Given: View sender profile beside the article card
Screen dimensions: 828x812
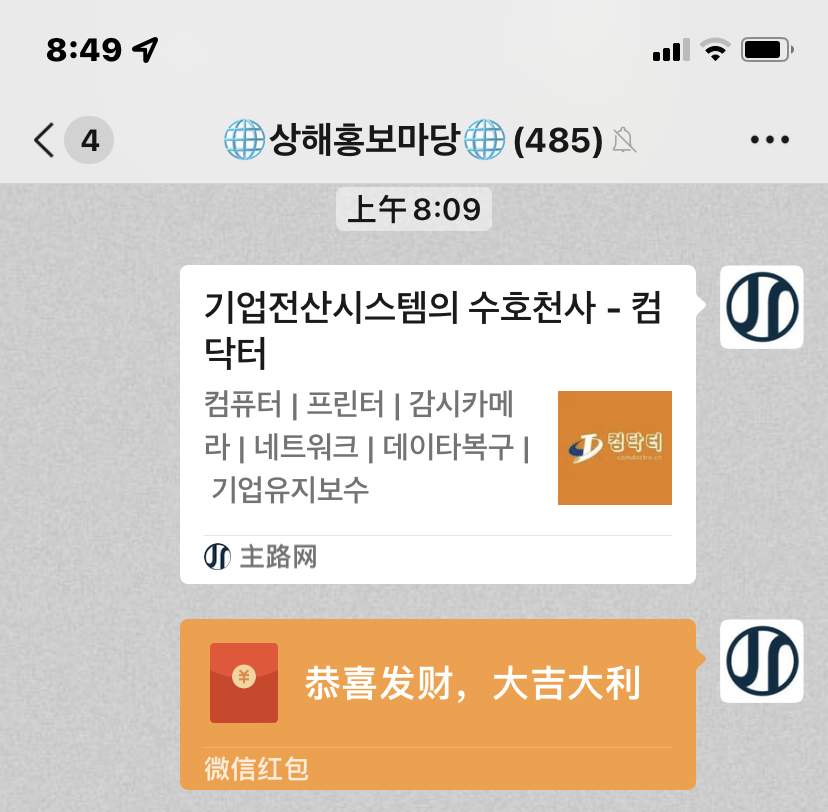Looking at the screenshot, I should (x=761, y=307).
